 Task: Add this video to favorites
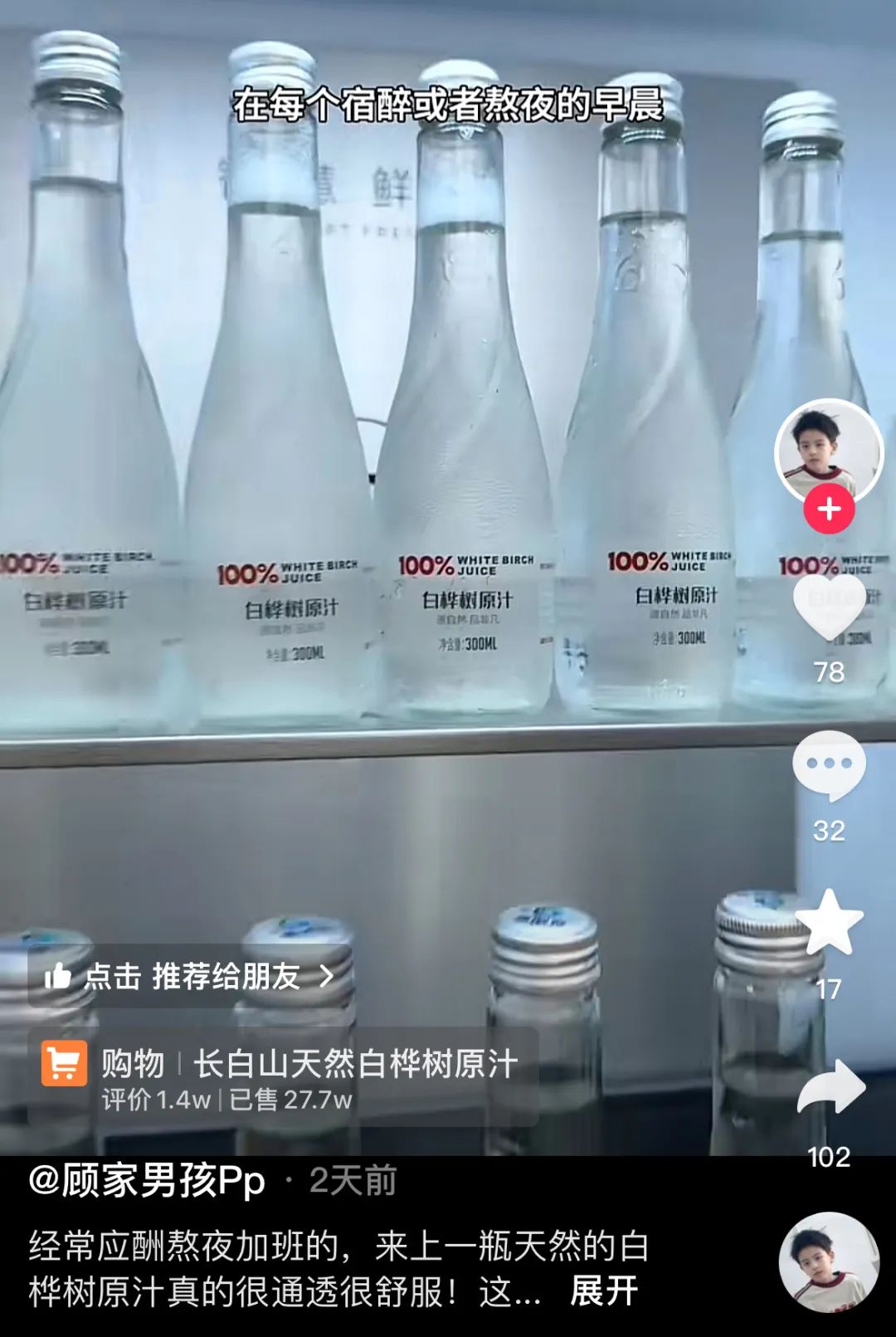829,922
